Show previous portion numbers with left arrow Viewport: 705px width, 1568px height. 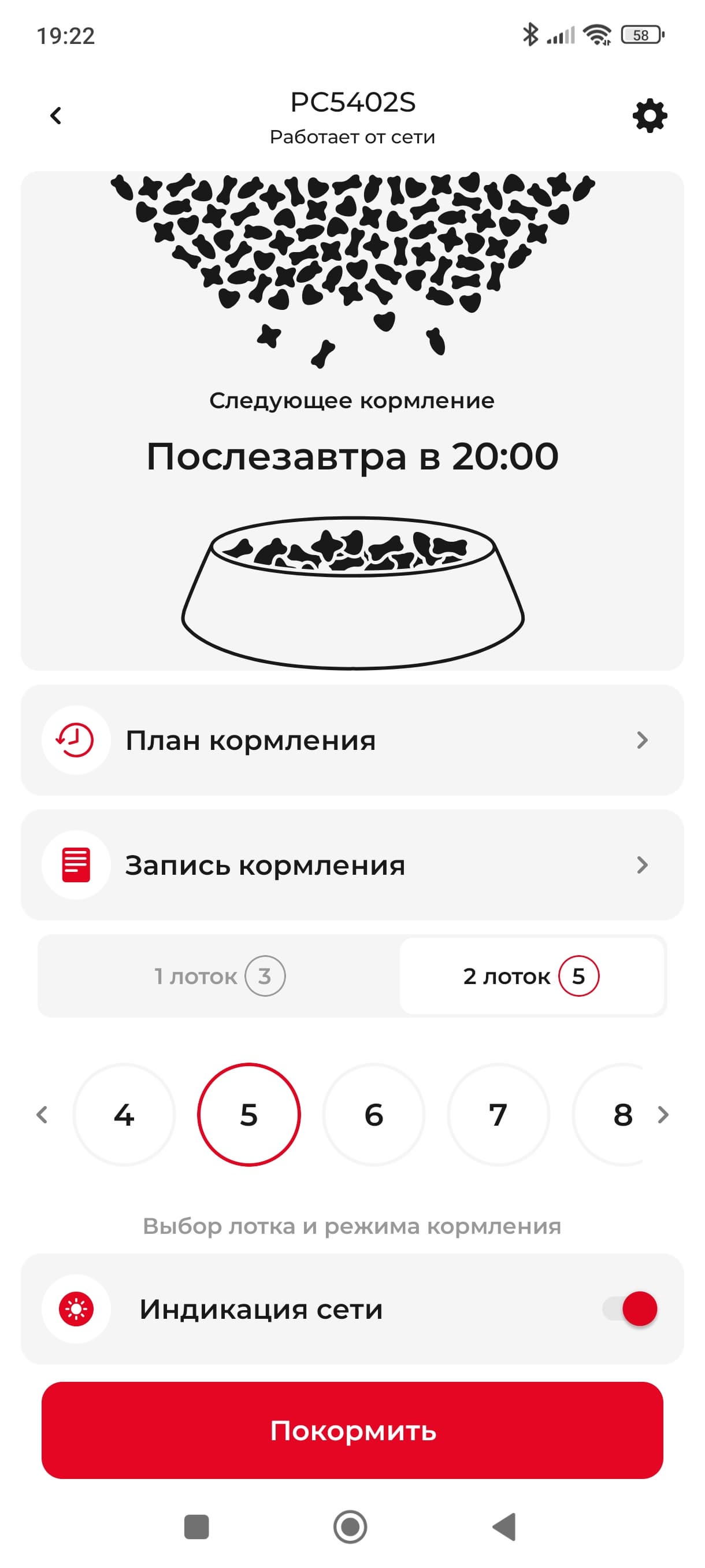(42, 1115)
